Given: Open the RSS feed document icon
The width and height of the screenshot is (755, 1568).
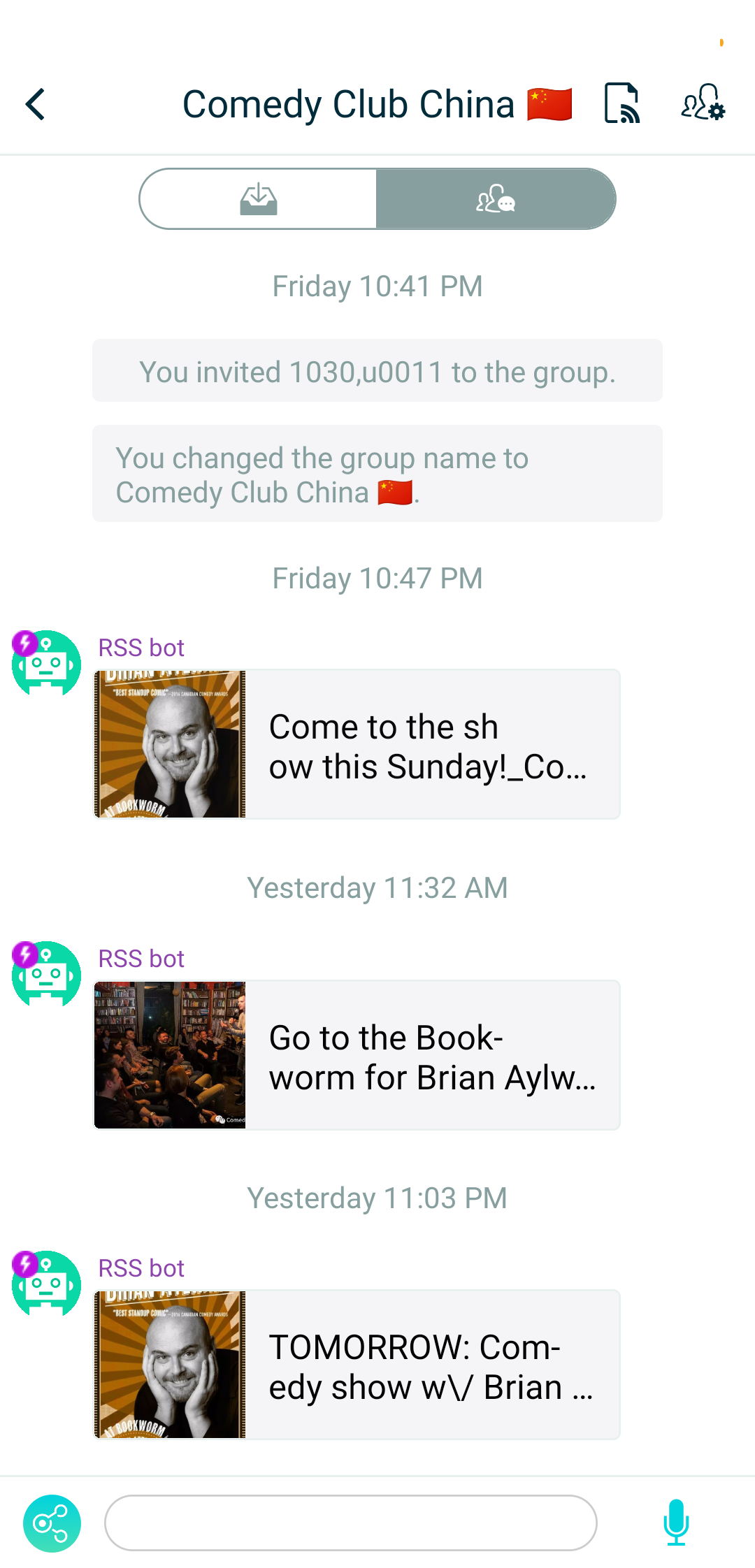Looking at the screenshot, I should point(621,103).
